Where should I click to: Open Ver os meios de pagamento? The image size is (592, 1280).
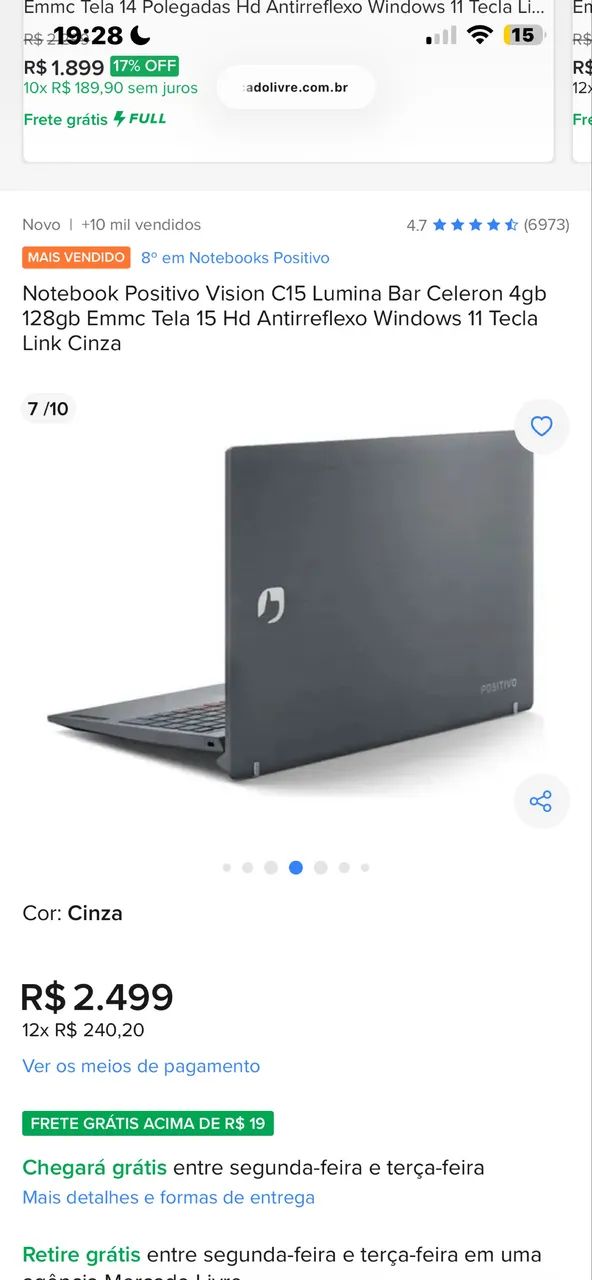point(141,1066)
